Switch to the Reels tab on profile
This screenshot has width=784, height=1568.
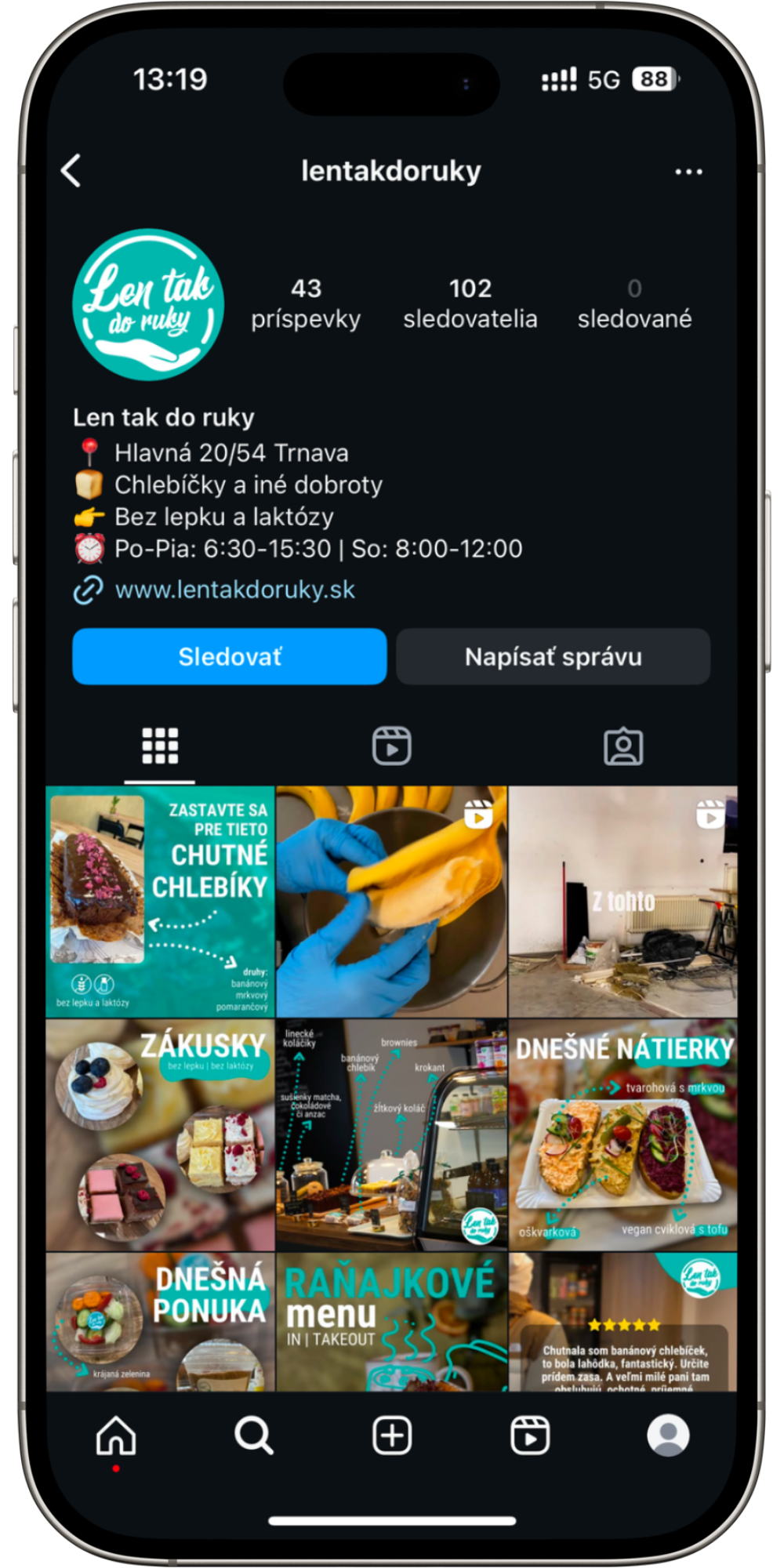pyautogui.click(x=391, y=746)
